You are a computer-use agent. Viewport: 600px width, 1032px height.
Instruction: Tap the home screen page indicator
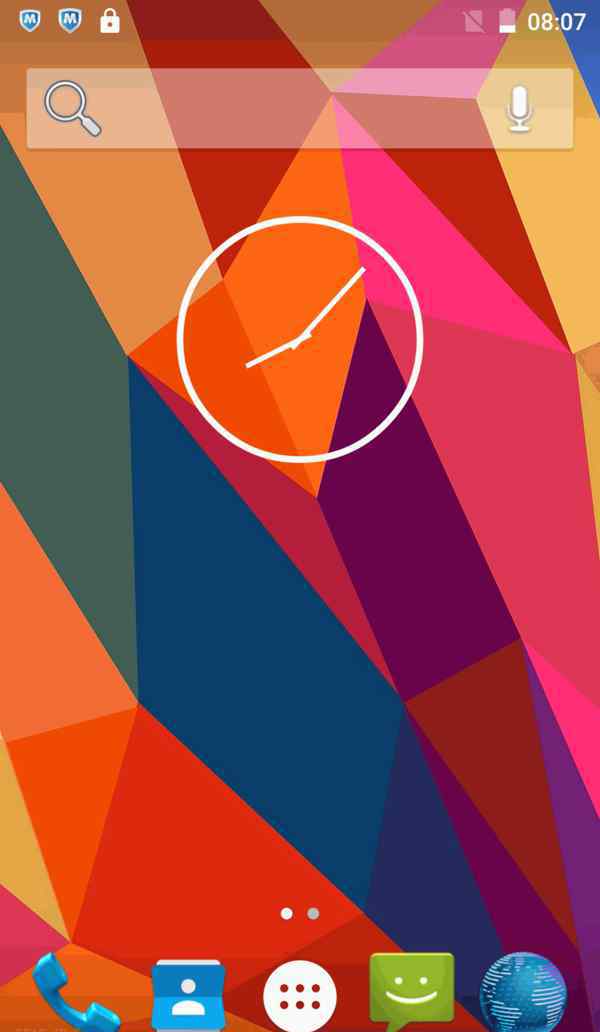(x=300, y=913)
